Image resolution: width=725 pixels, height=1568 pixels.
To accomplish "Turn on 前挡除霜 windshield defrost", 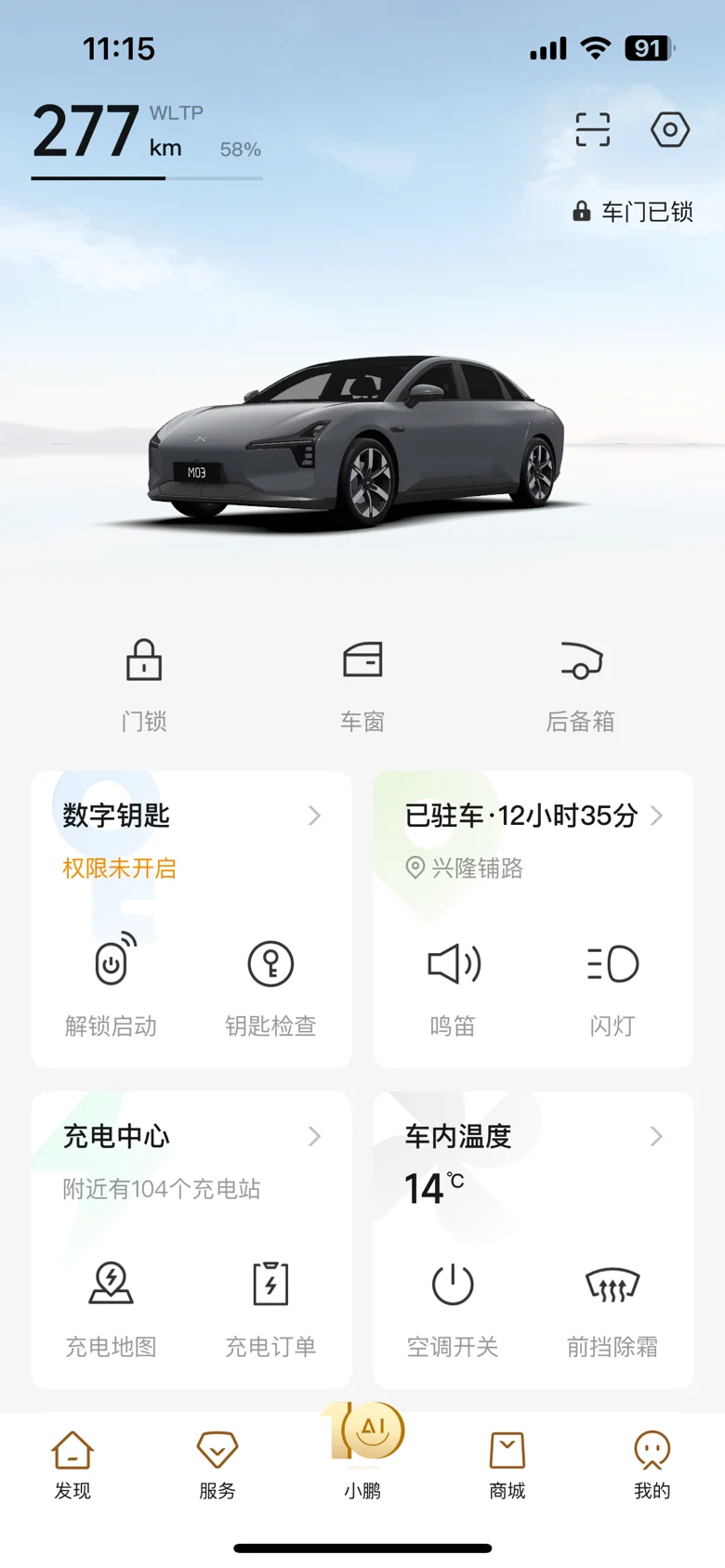I will coord(613,1305).
